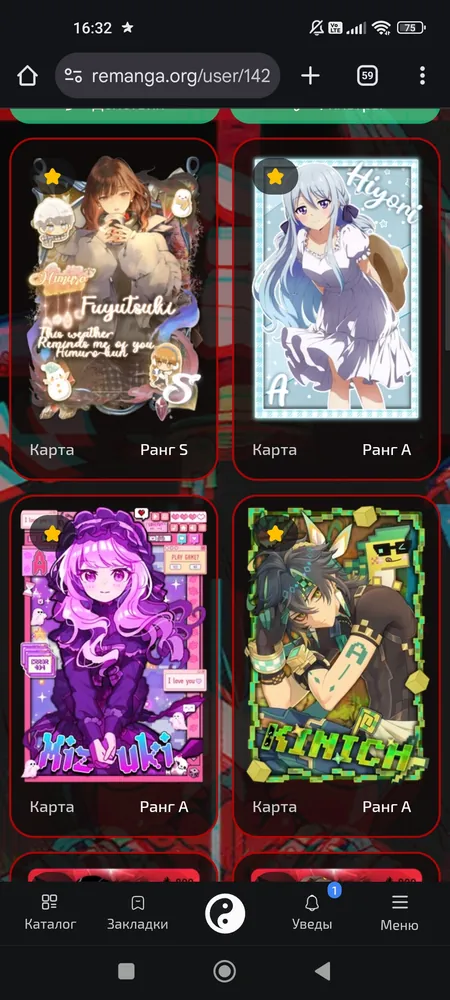
Task: Toggle the star on the Hiyori card
Action: (x=275, y=177)
